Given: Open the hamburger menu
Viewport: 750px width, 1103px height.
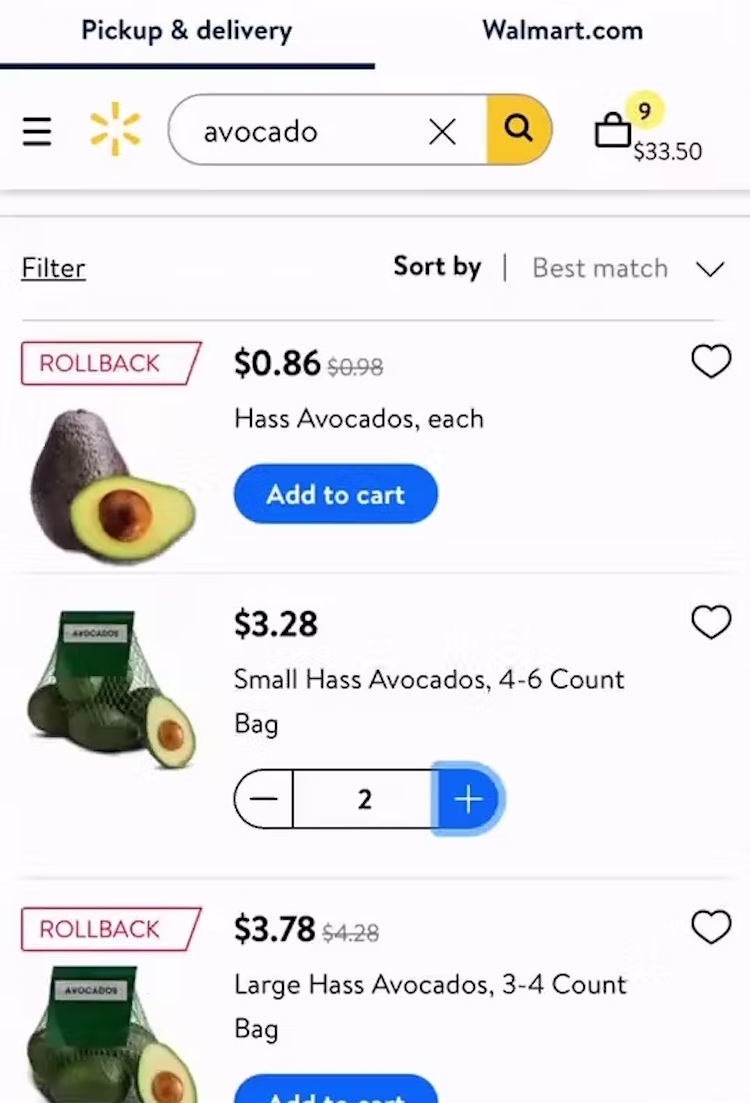Looking at the screenshot, I should coord(37,131).
